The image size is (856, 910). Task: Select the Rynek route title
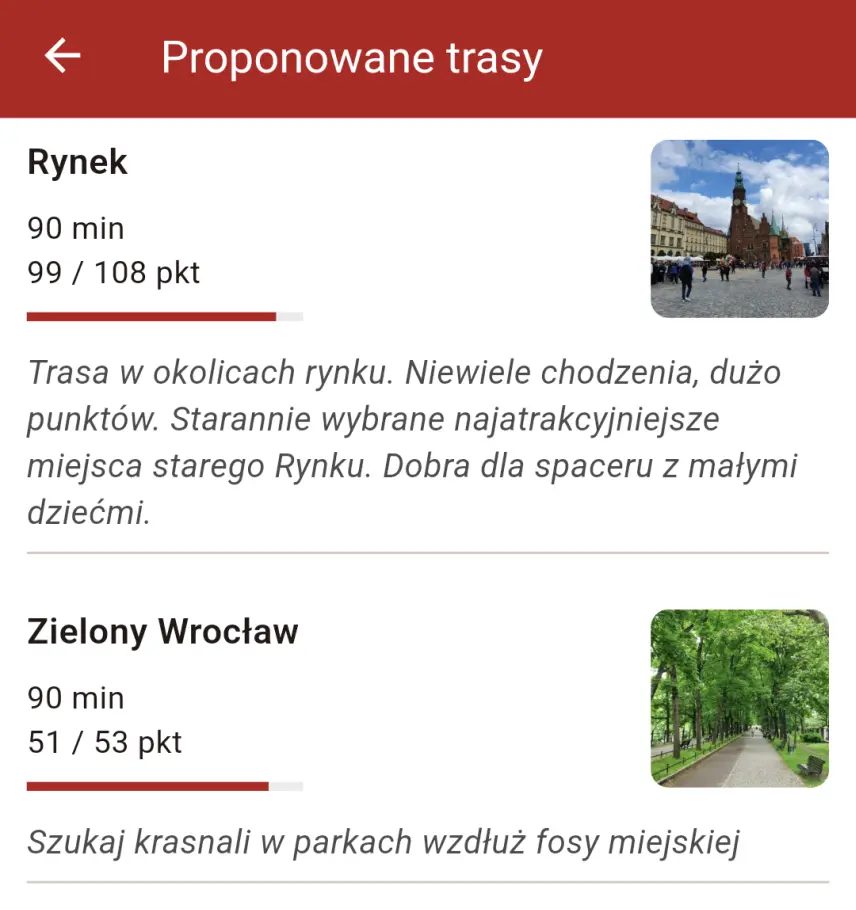pyautogui.click(x=77, y=163)
